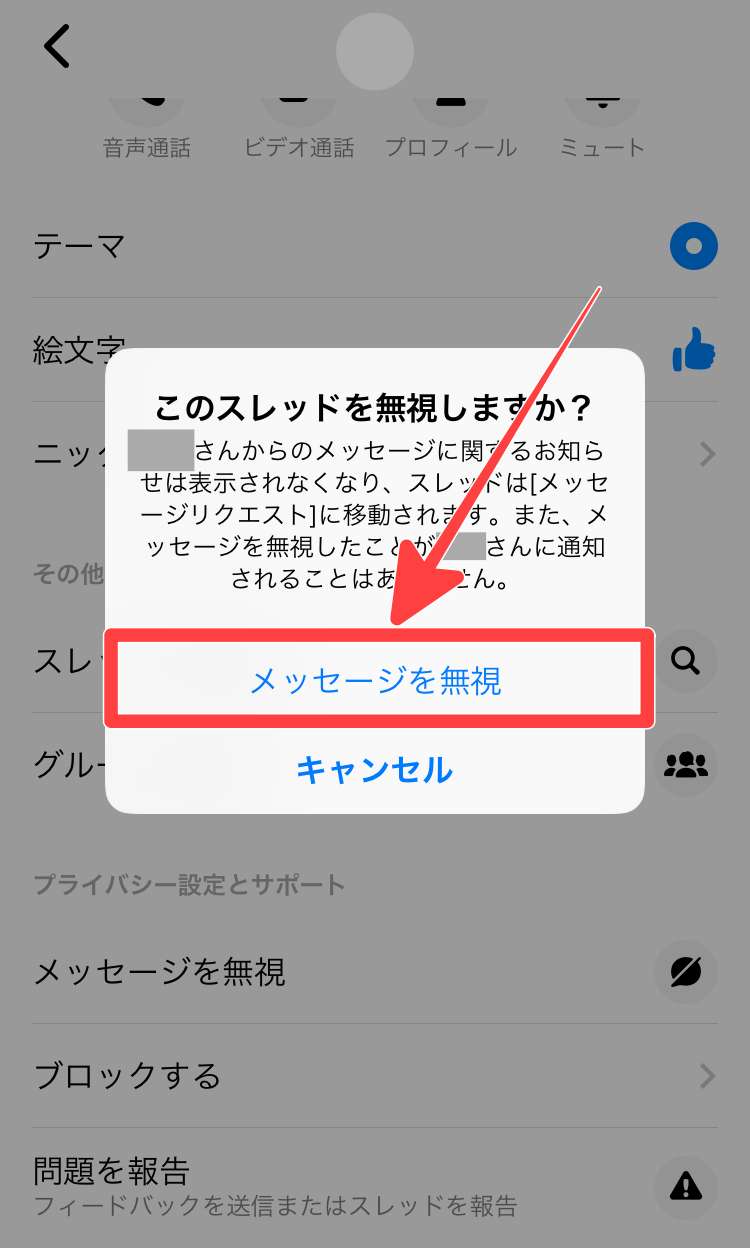Confirm with メッセージを無視 in the dialog
This screenshot has width=750, height=1248.
point(375,681)
